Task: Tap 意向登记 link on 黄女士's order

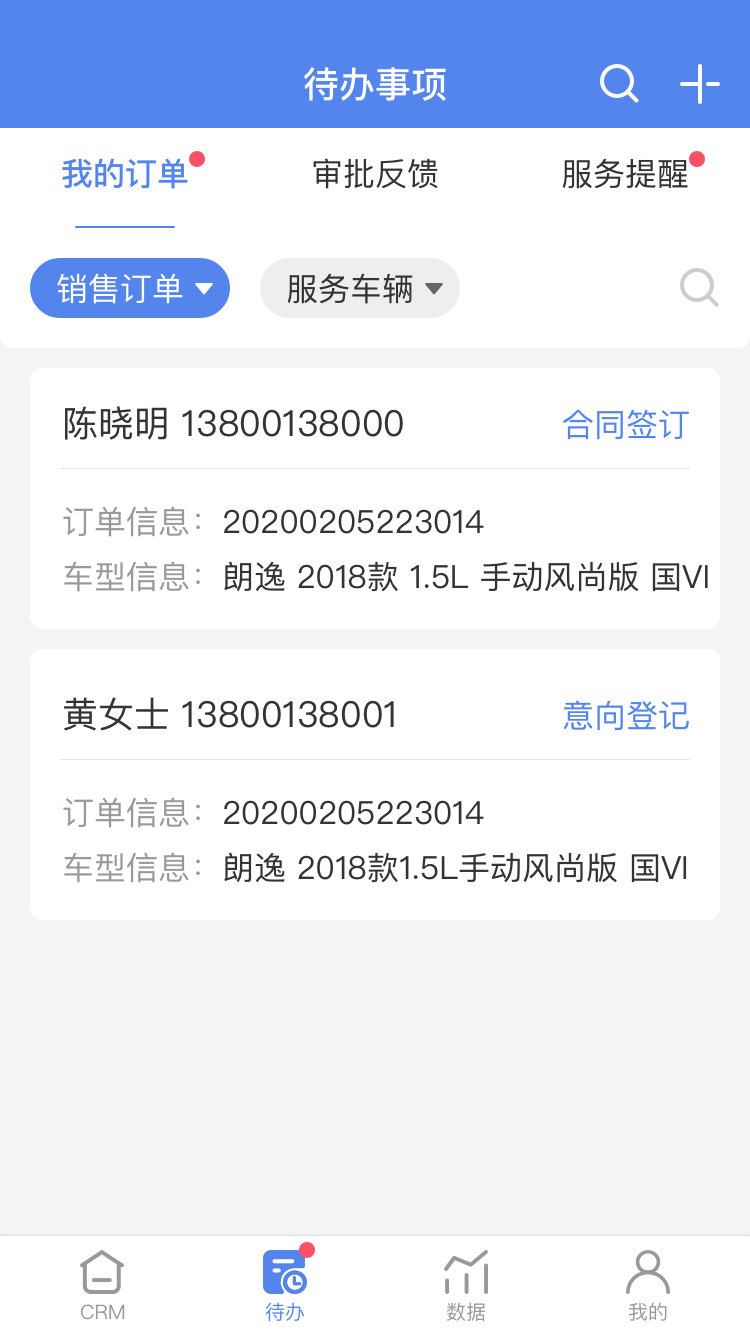Action: (x=626, y=716)
